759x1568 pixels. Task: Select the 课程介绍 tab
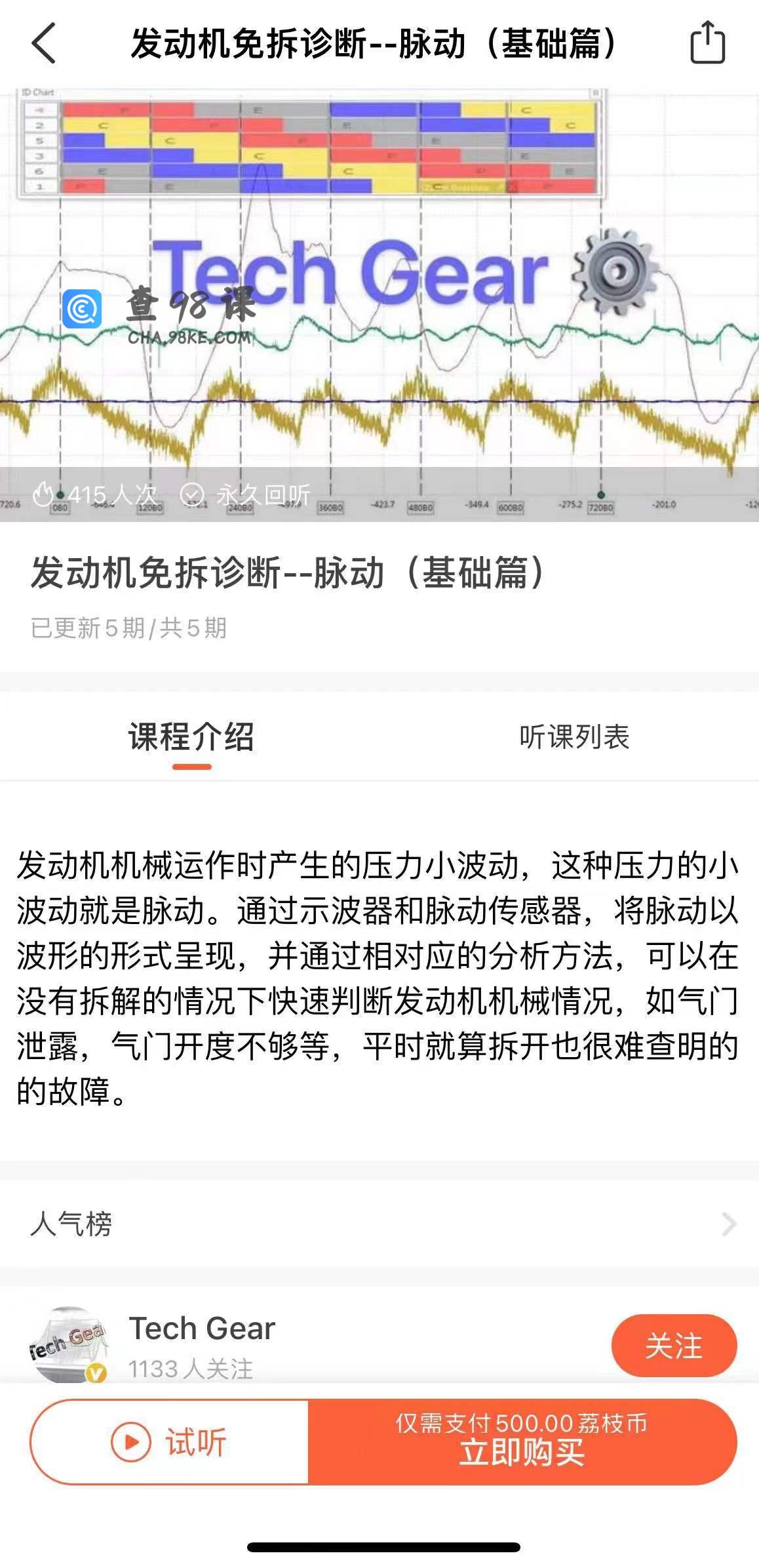point(191,737)
